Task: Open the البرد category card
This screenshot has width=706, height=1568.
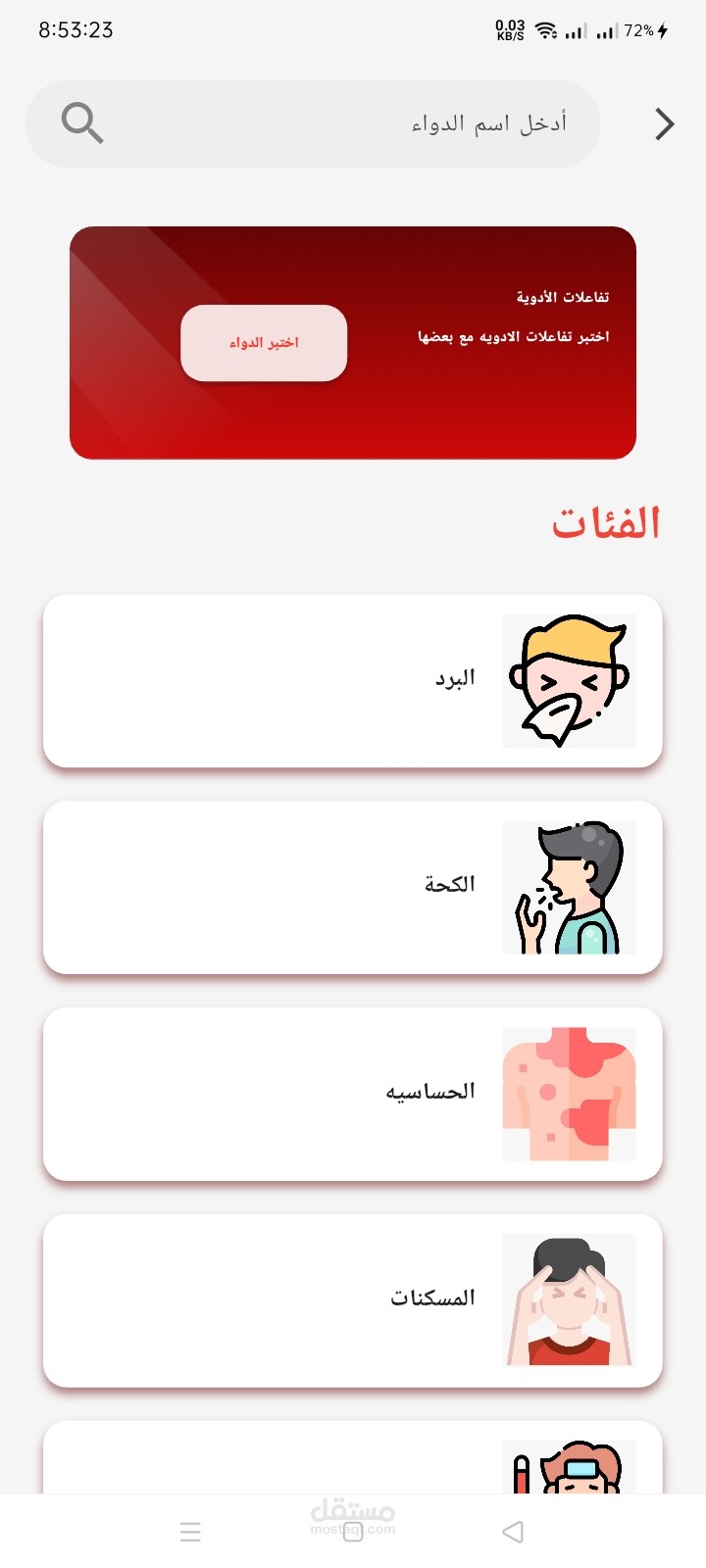Action: tap(353, 681)
